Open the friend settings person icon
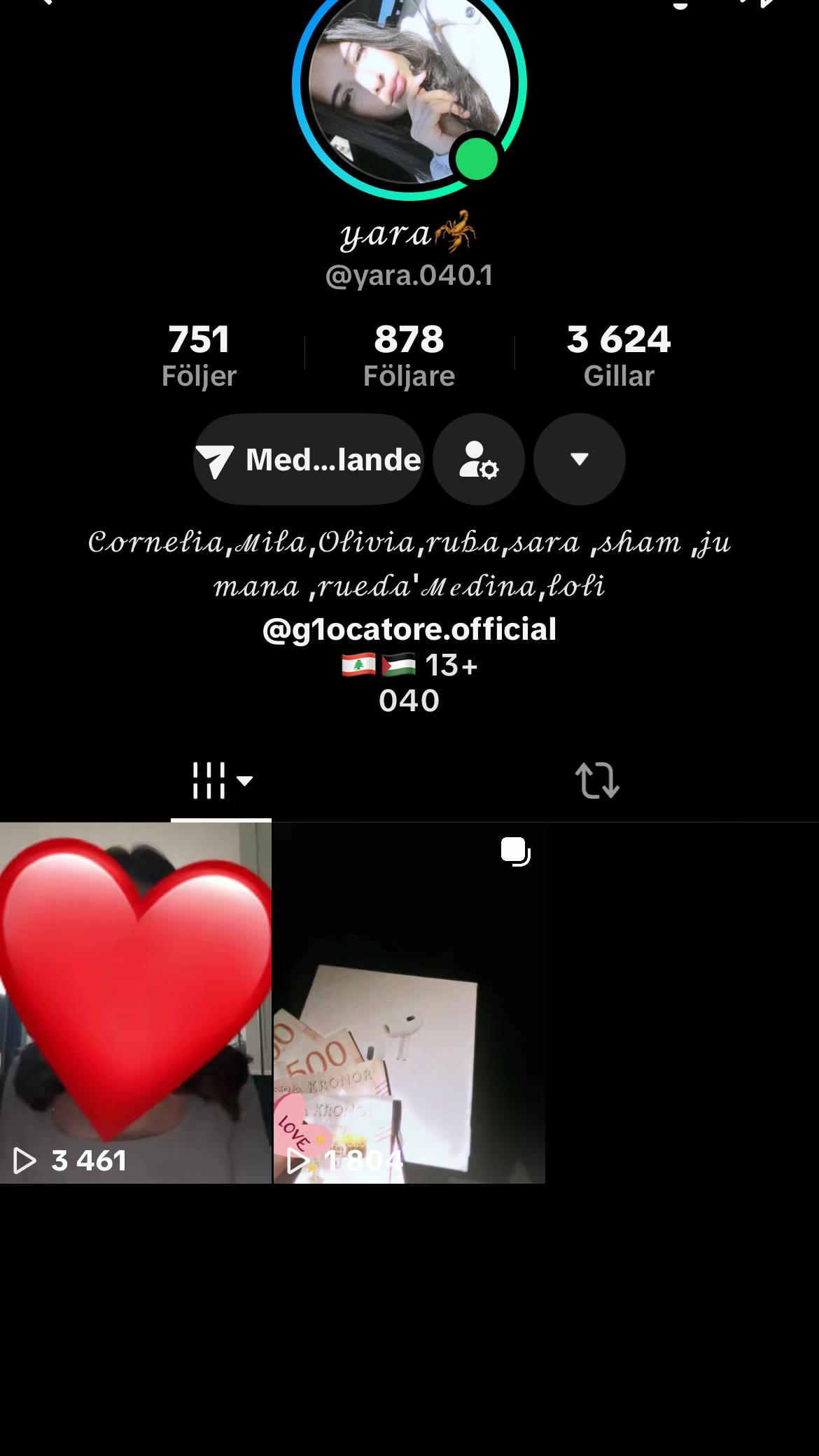Screen dimensions: 819x1456 [x=479, y=459]
